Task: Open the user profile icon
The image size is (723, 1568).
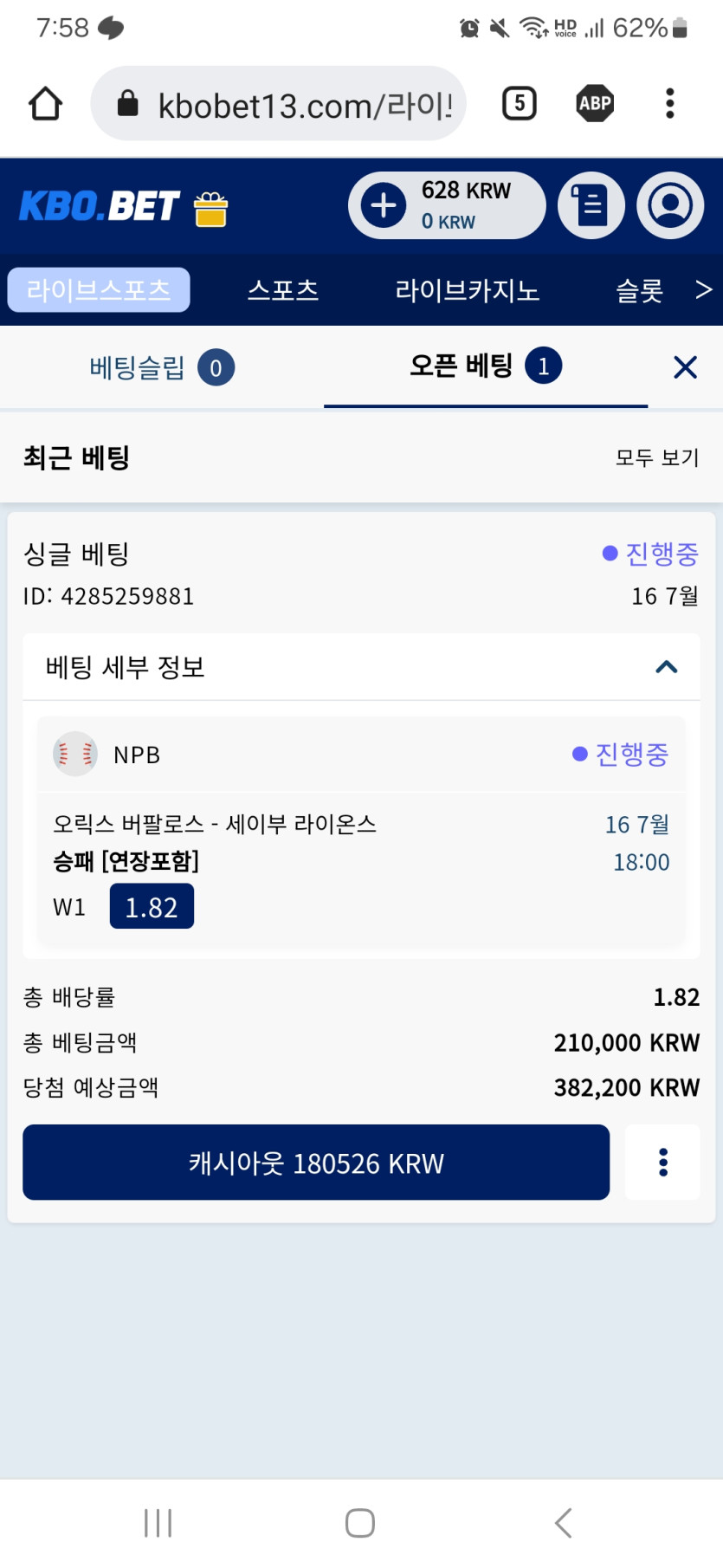Action: coord(670,205)
